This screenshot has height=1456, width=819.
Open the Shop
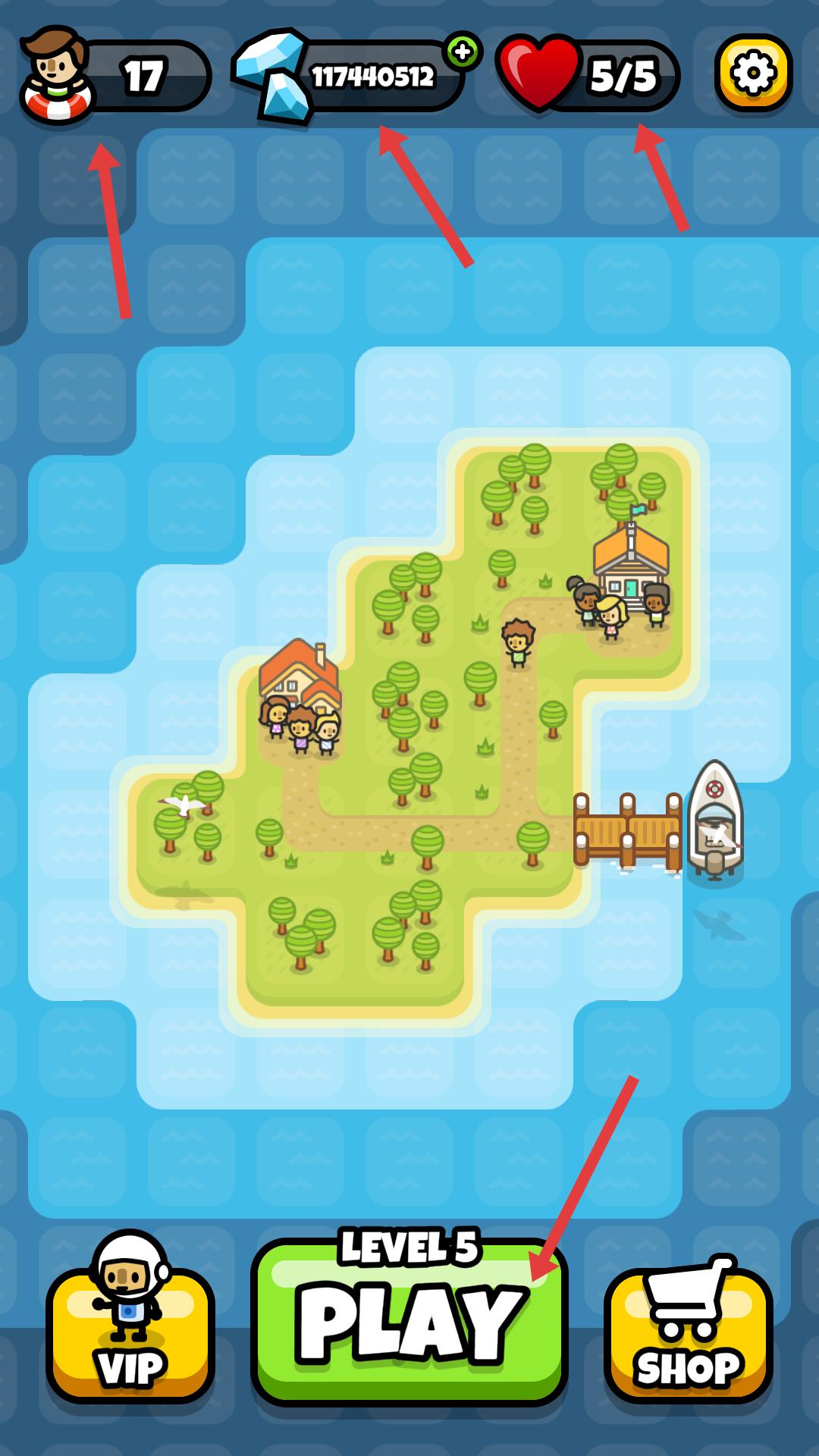[689, 1335]
